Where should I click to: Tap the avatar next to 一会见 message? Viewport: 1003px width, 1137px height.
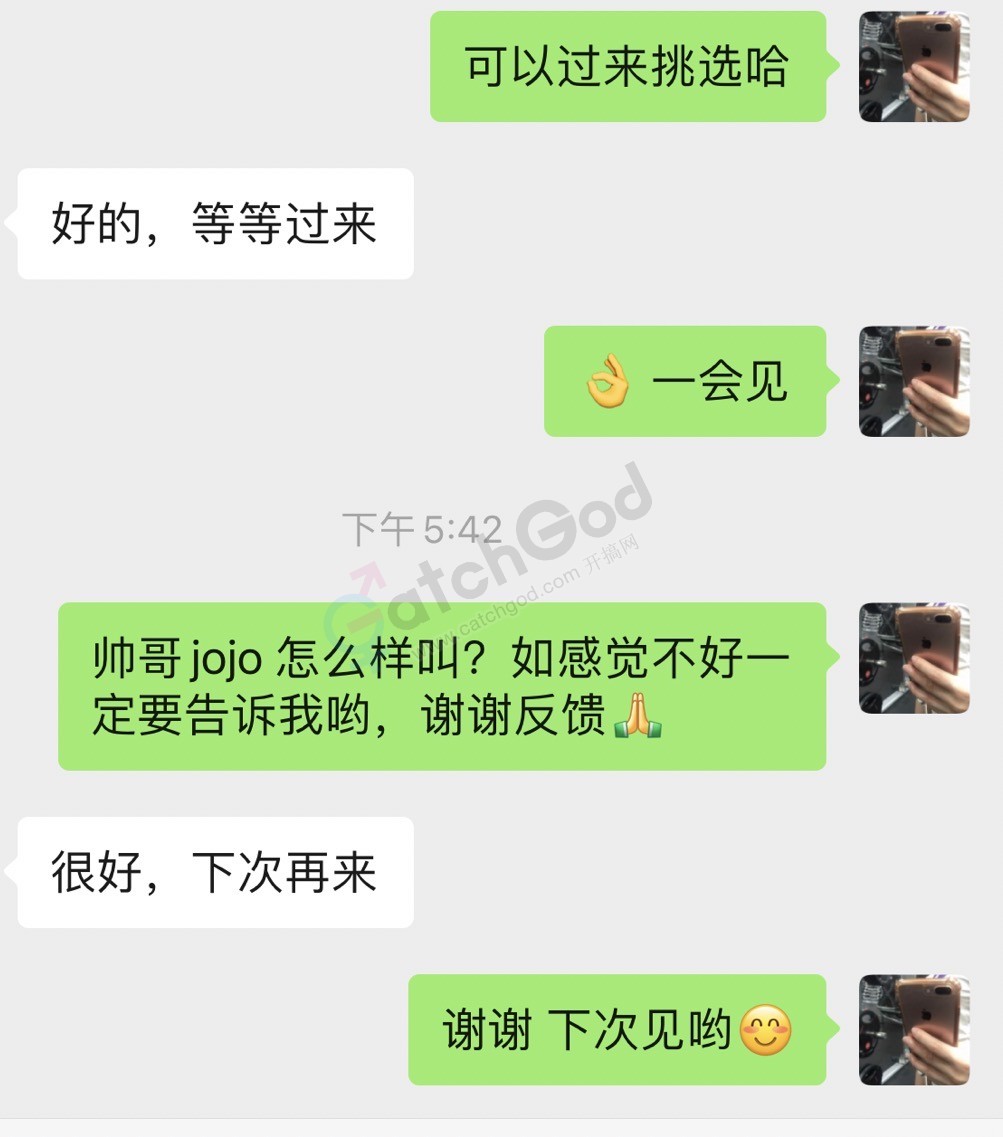(914, 381)
